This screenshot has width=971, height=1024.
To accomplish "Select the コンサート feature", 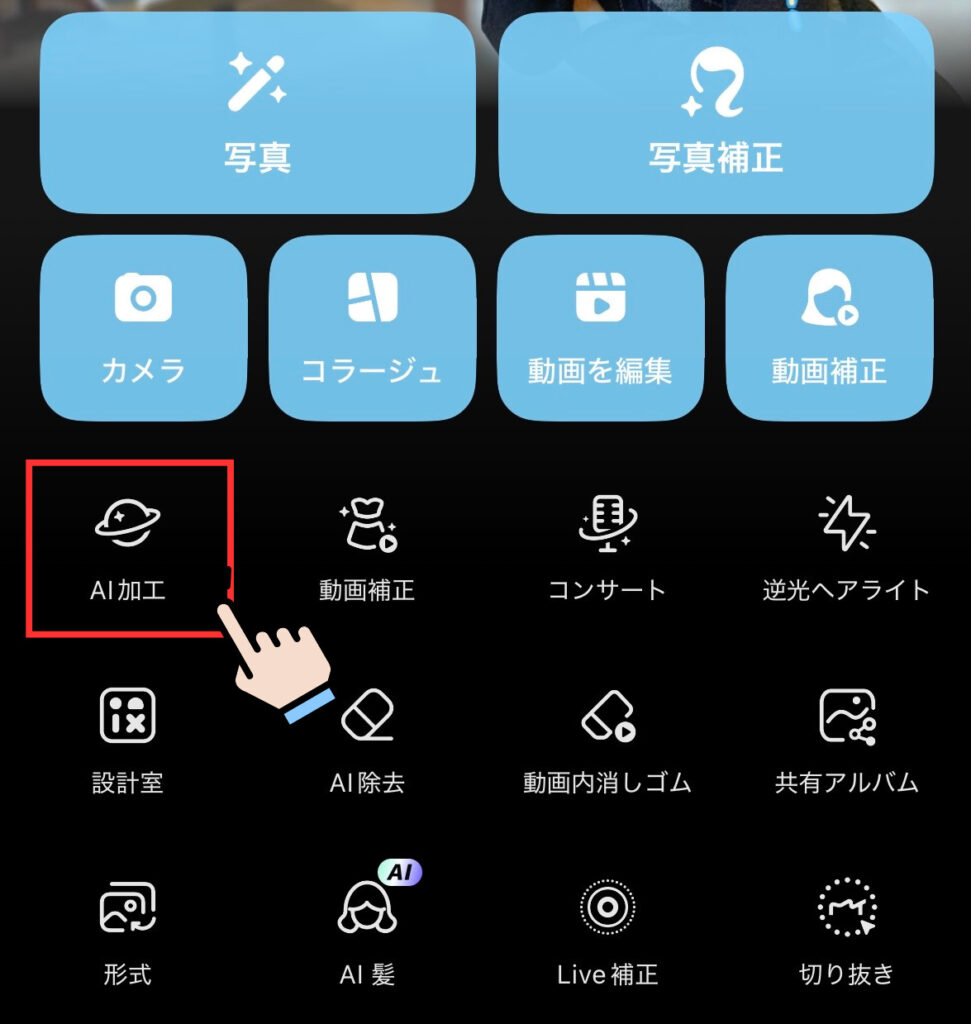I will tap(606, 548).
